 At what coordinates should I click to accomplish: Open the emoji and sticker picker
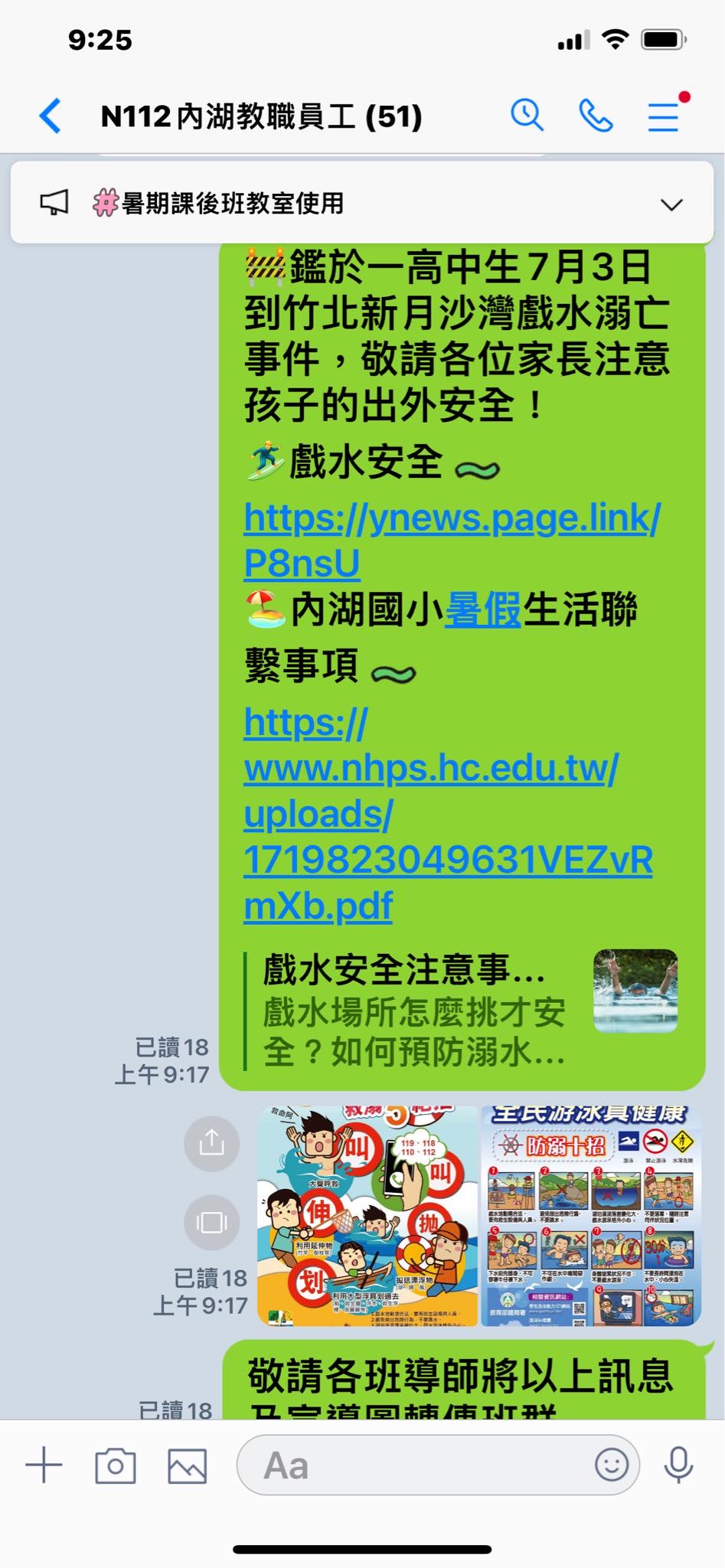coord(611,1465)
